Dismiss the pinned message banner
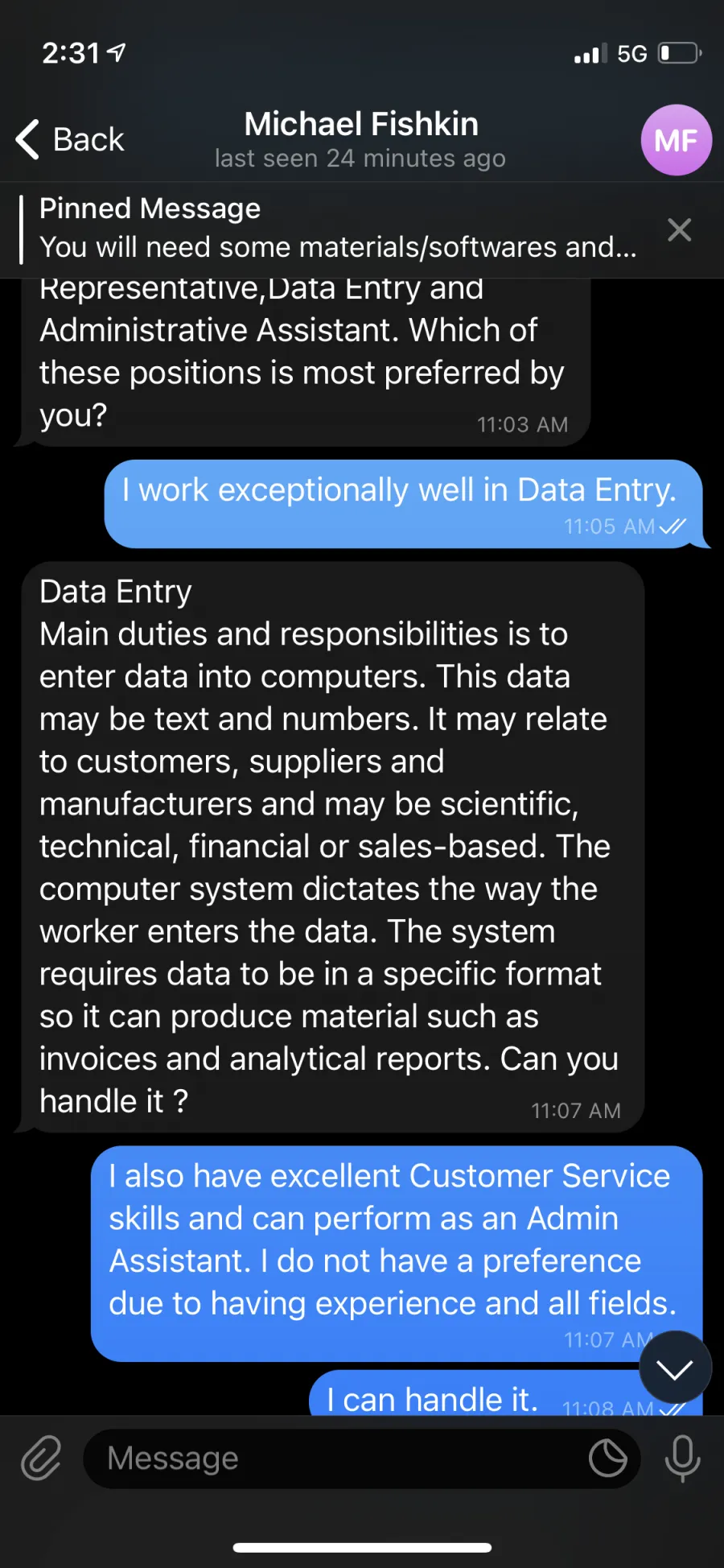The image size is (724, 1568). coord(680,230)
